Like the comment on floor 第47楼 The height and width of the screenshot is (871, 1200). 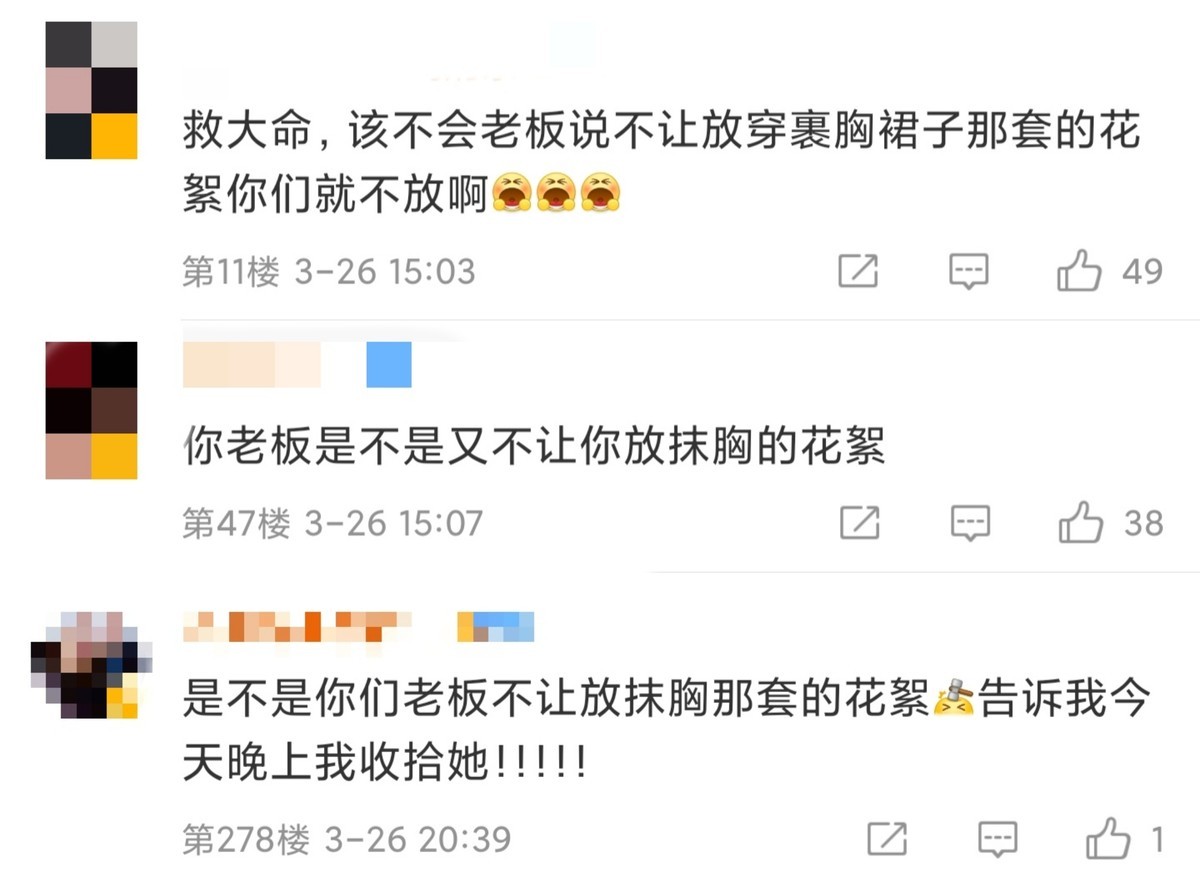point(1081,523)
